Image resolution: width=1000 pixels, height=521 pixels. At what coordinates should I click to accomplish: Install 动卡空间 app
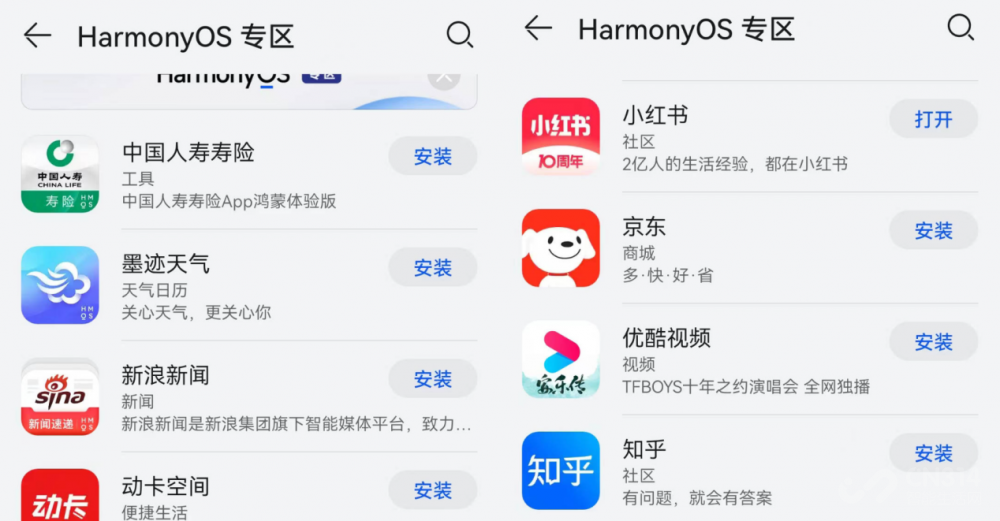433,490
